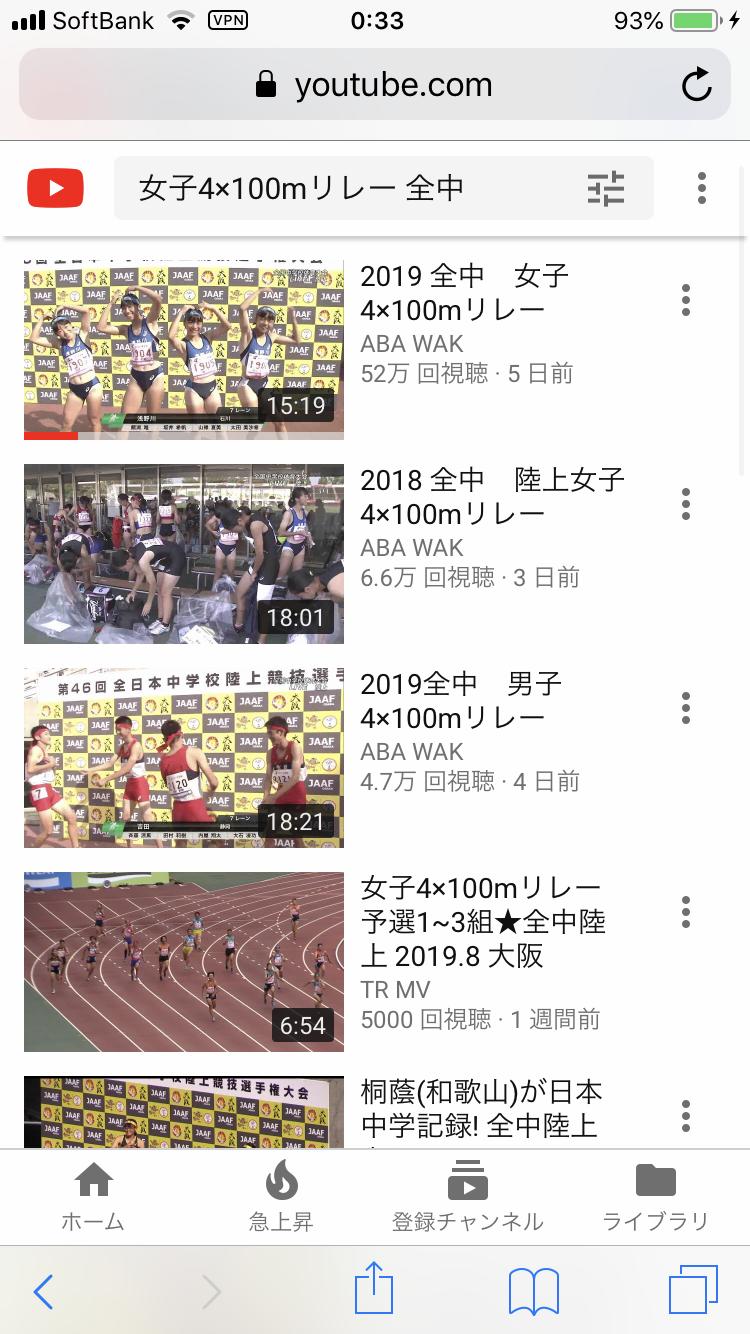Open Safari bookmarks
Screen dimensions: 750x1334
point(534,1291)
